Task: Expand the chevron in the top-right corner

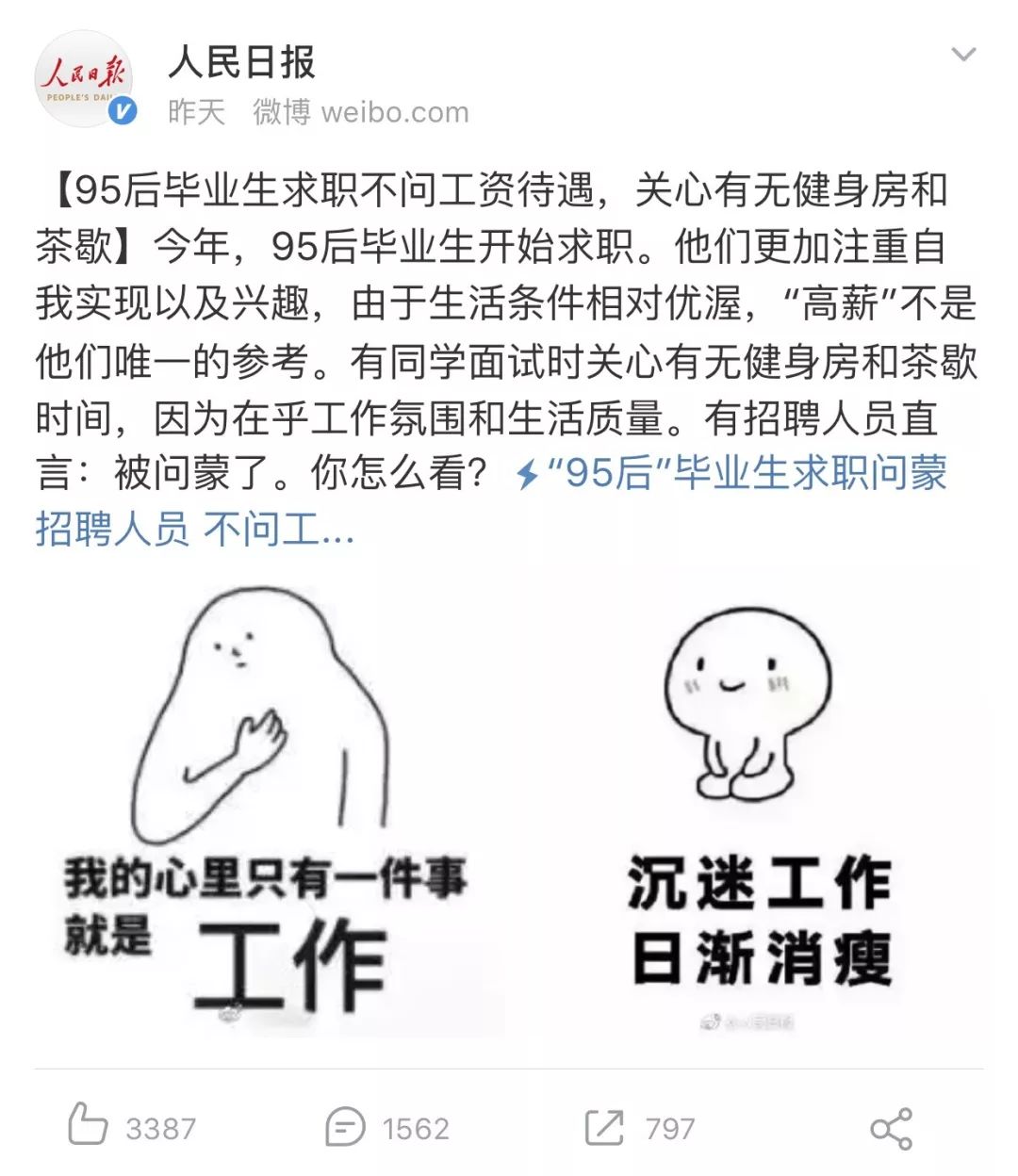Action: click(x=963, y=54)
